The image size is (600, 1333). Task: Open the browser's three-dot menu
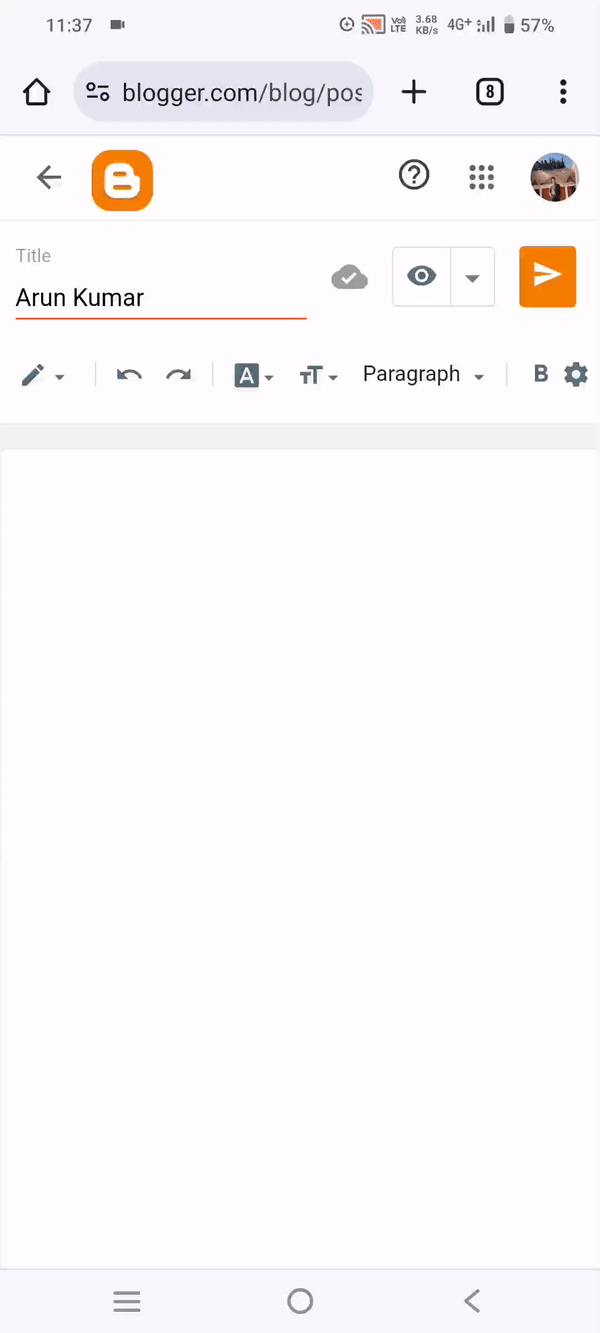[x=563, y=93]
